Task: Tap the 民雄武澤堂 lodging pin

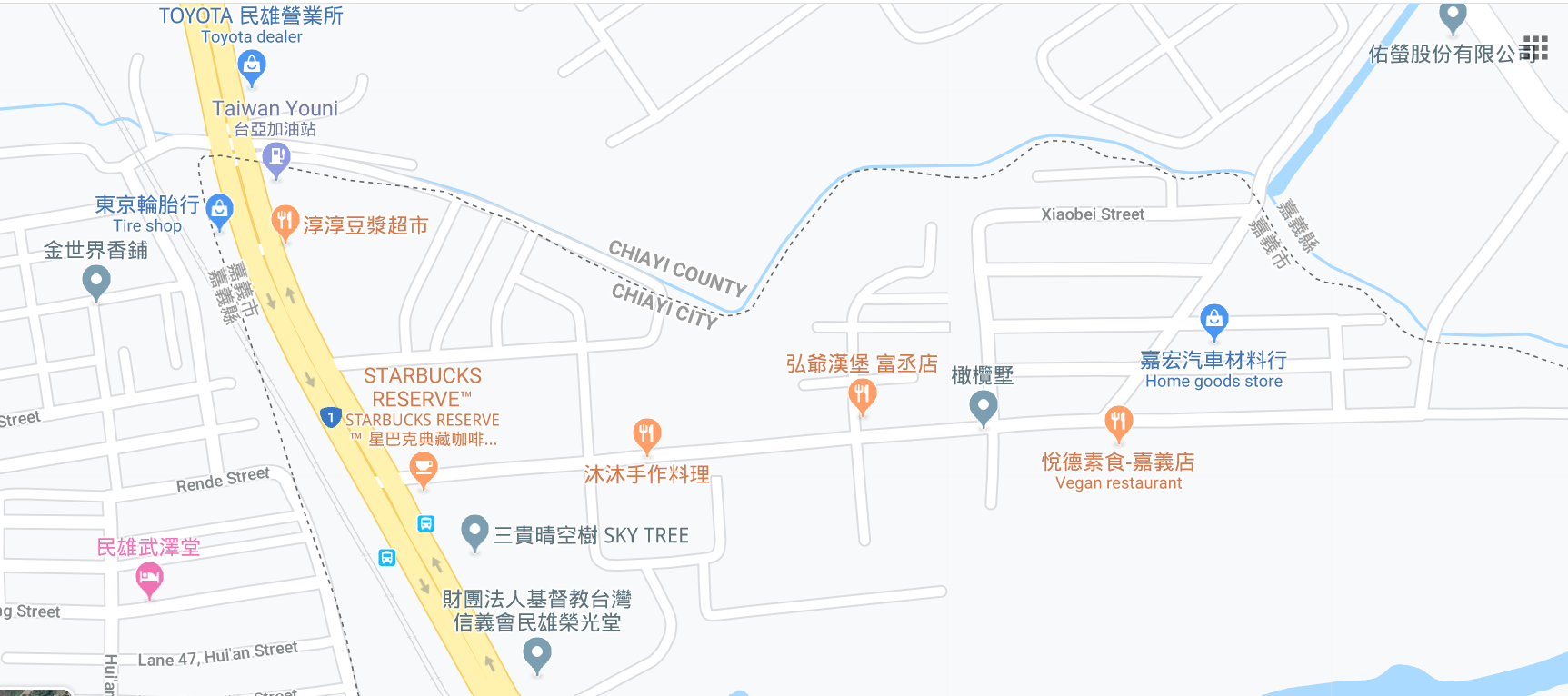Action: pos(149,578)
